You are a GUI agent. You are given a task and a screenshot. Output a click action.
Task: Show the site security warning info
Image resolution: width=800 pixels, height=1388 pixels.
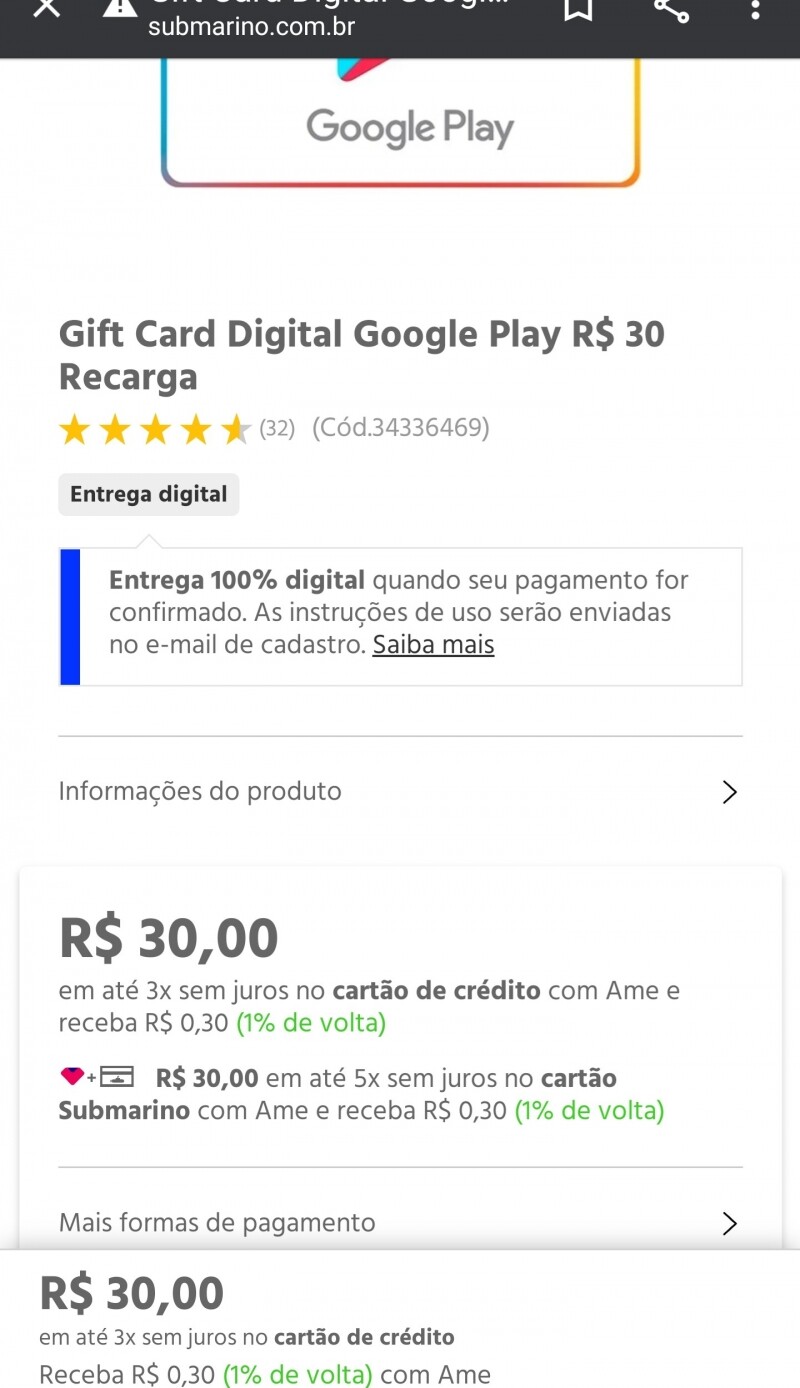pos(119,8)
